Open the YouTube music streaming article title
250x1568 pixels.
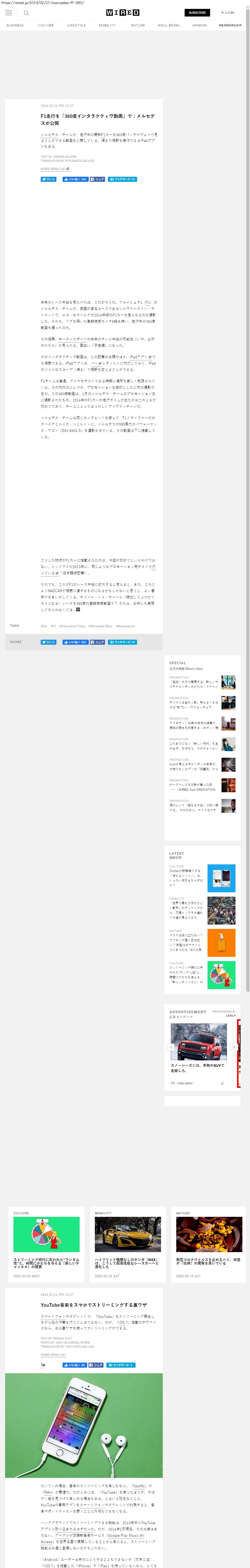pyautogui.click(x=93, y=1304)
